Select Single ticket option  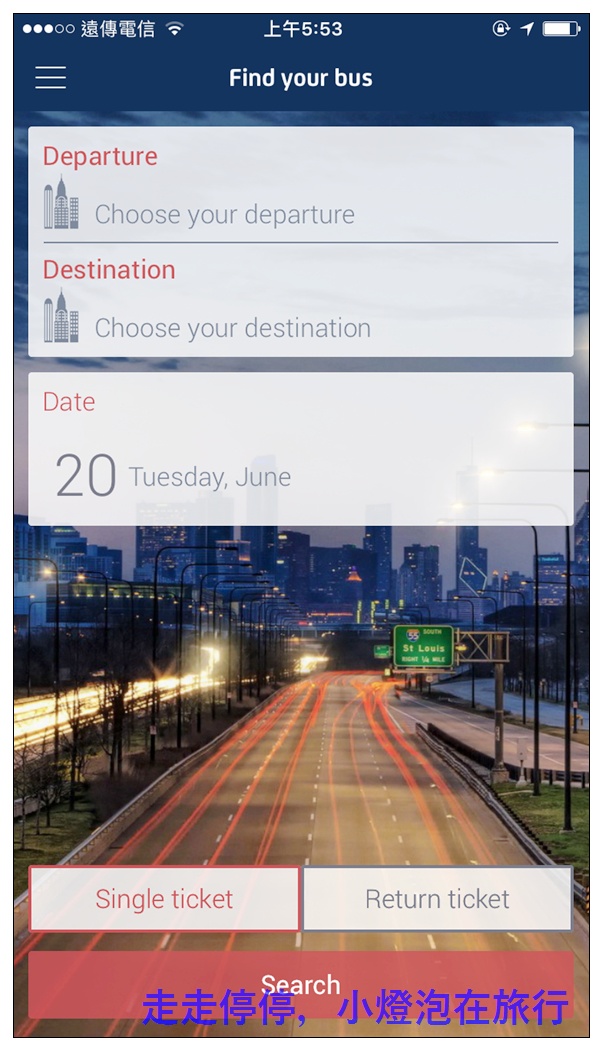coord(165,899)
